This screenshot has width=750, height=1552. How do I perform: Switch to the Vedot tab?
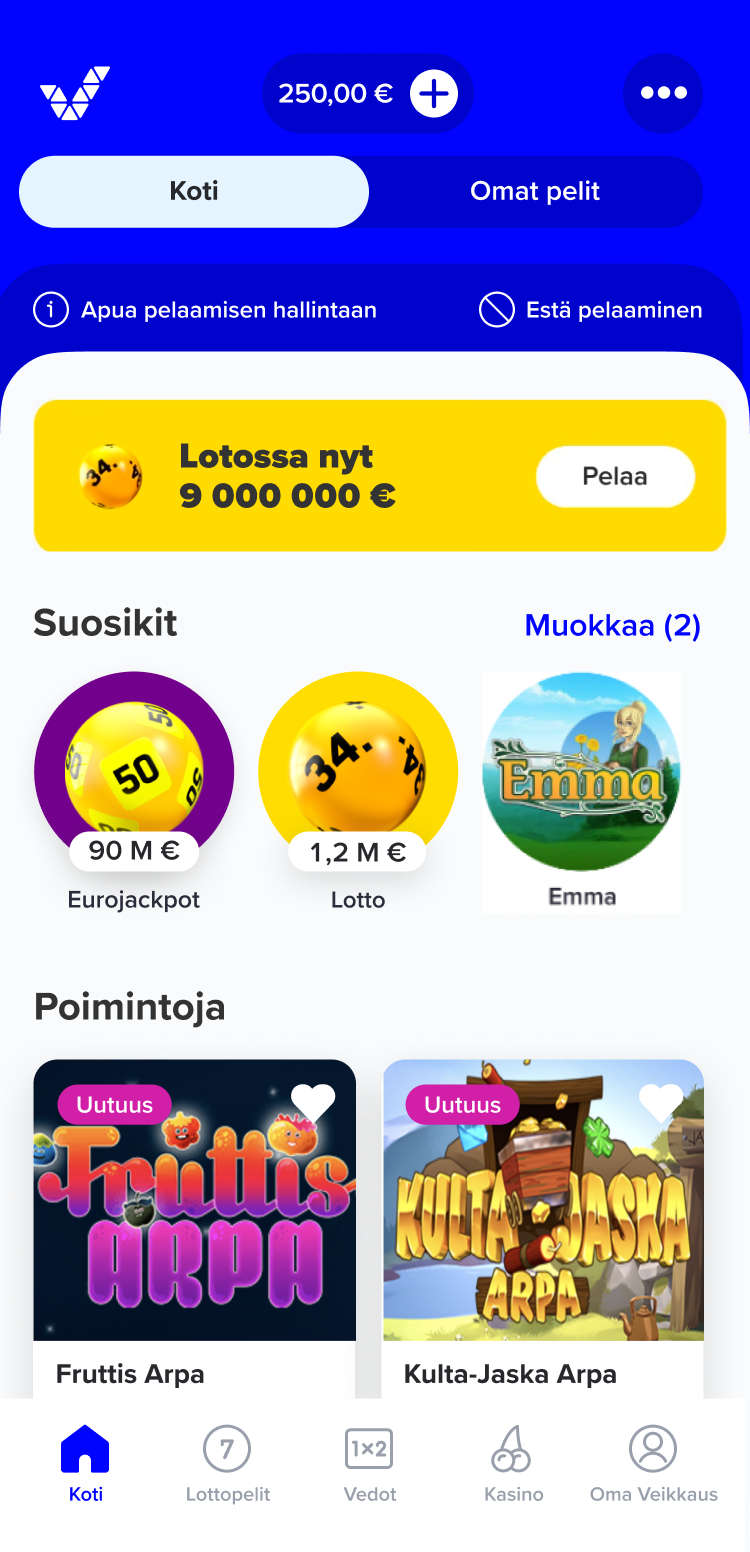(369, 1464)
